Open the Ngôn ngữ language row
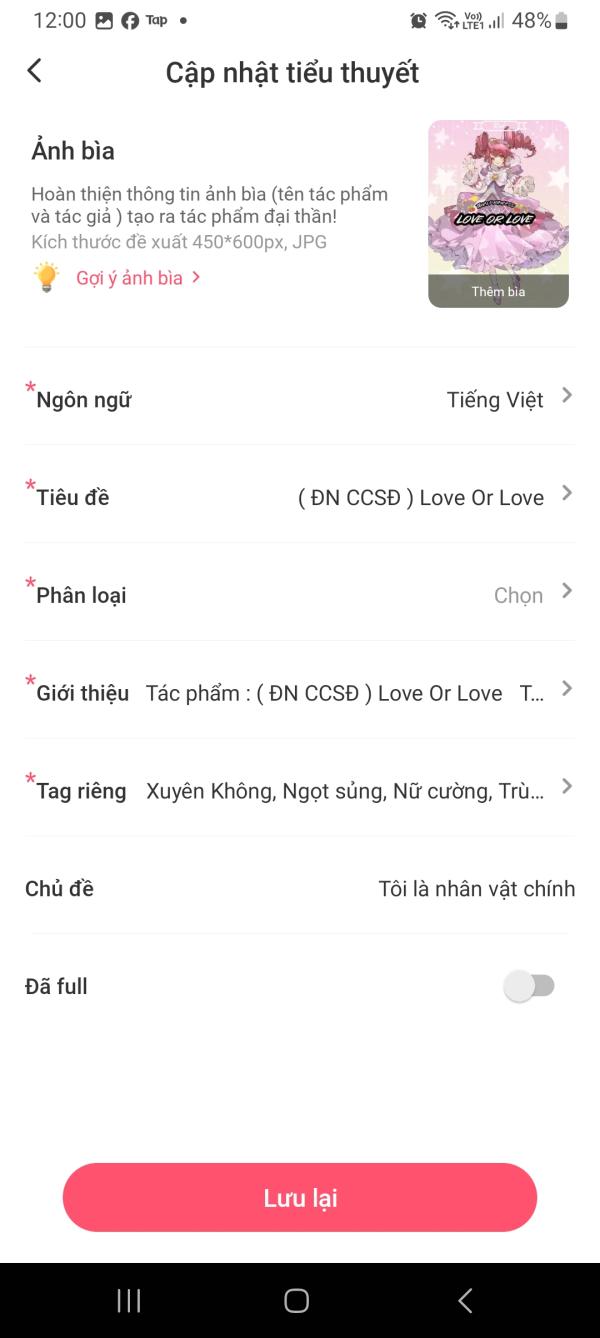600x1338 pixels. pyautogui.click(x=300, y=399)
